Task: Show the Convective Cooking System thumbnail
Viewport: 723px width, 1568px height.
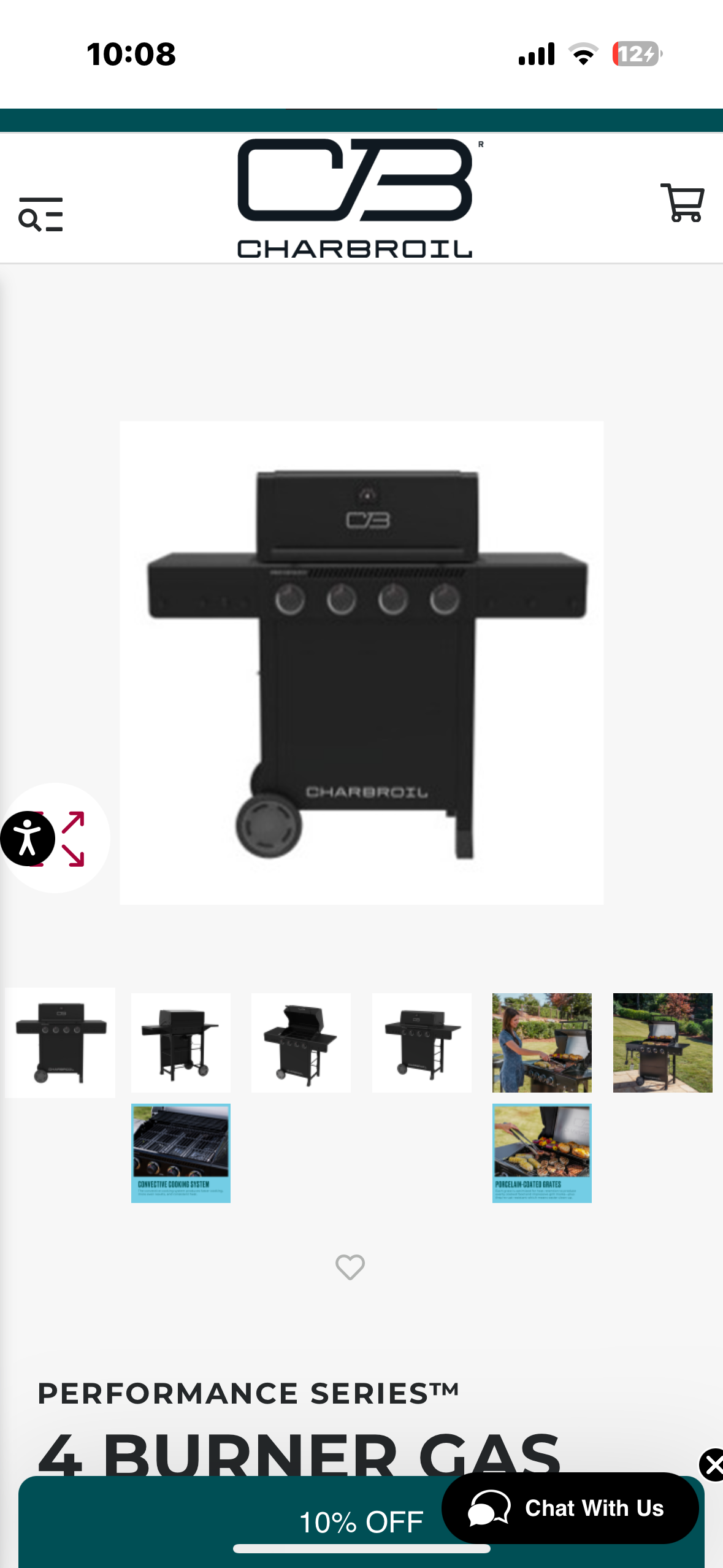Action: tap(181, 1153)
